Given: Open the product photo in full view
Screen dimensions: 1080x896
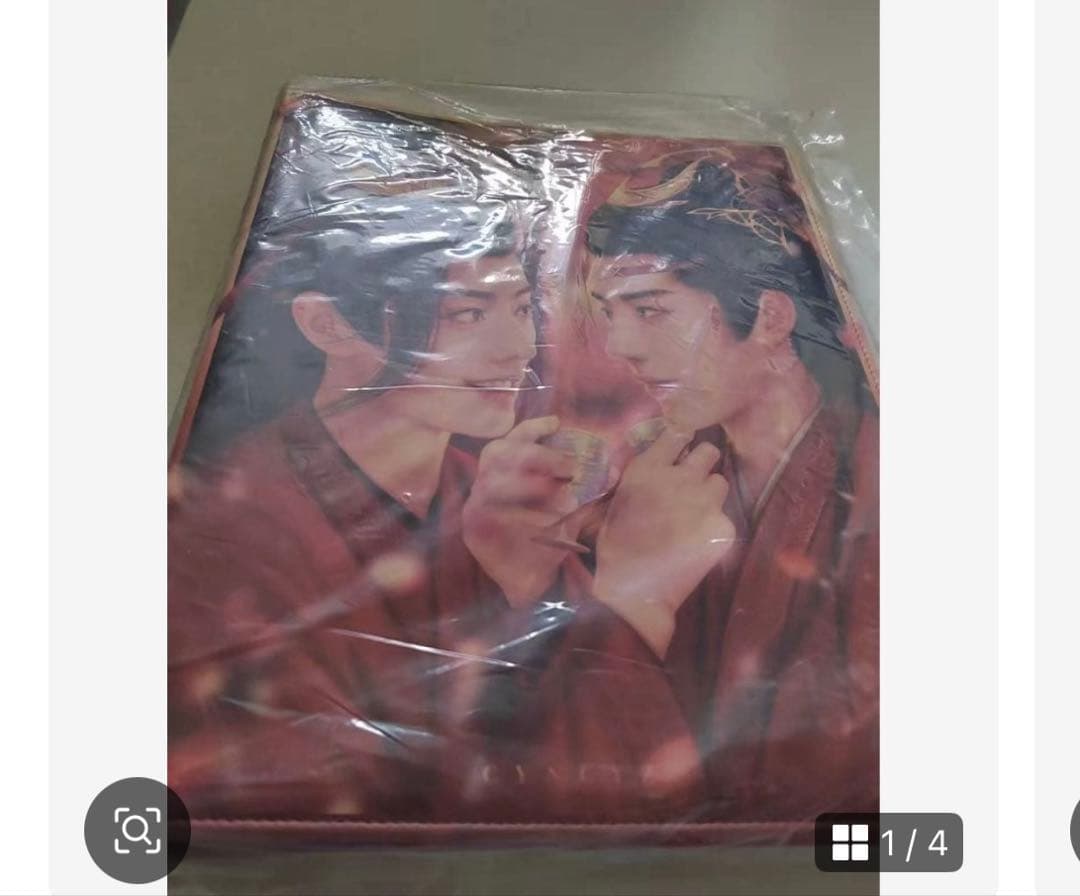Looking at the screenshot, I should [x=523, y=450].
